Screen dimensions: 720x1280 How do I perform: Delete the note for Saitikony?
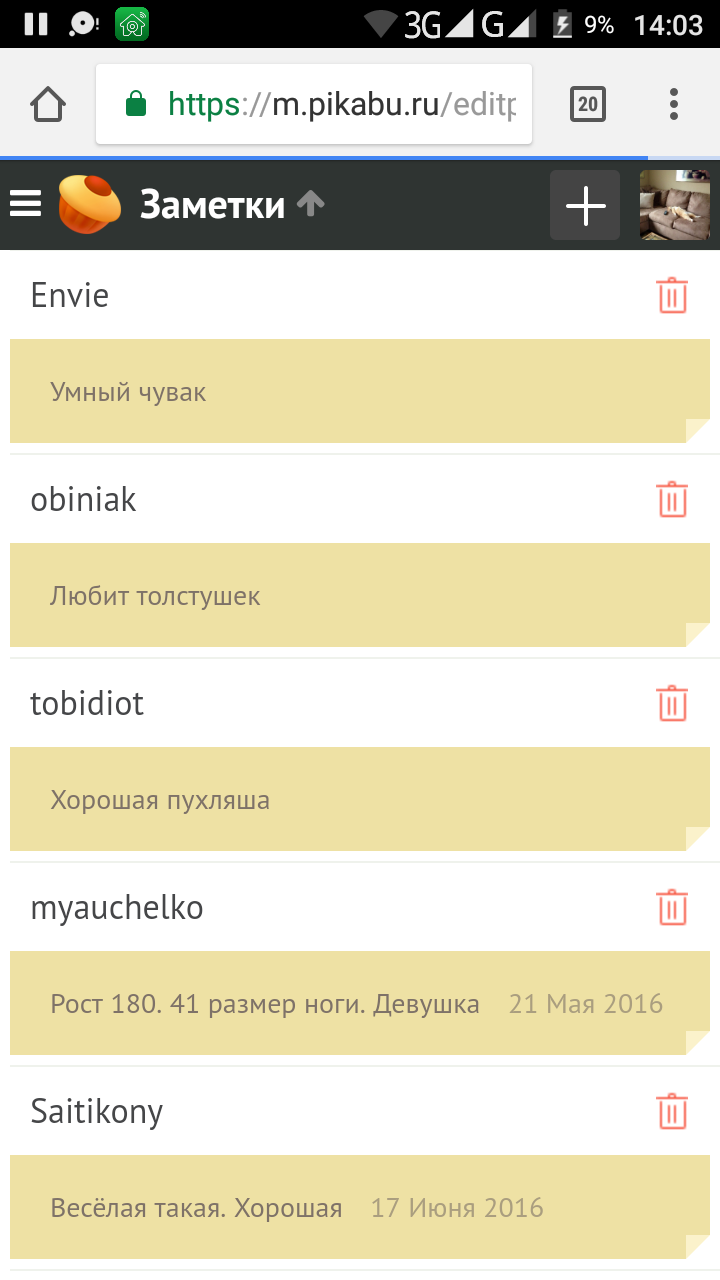click(672, 1112)
